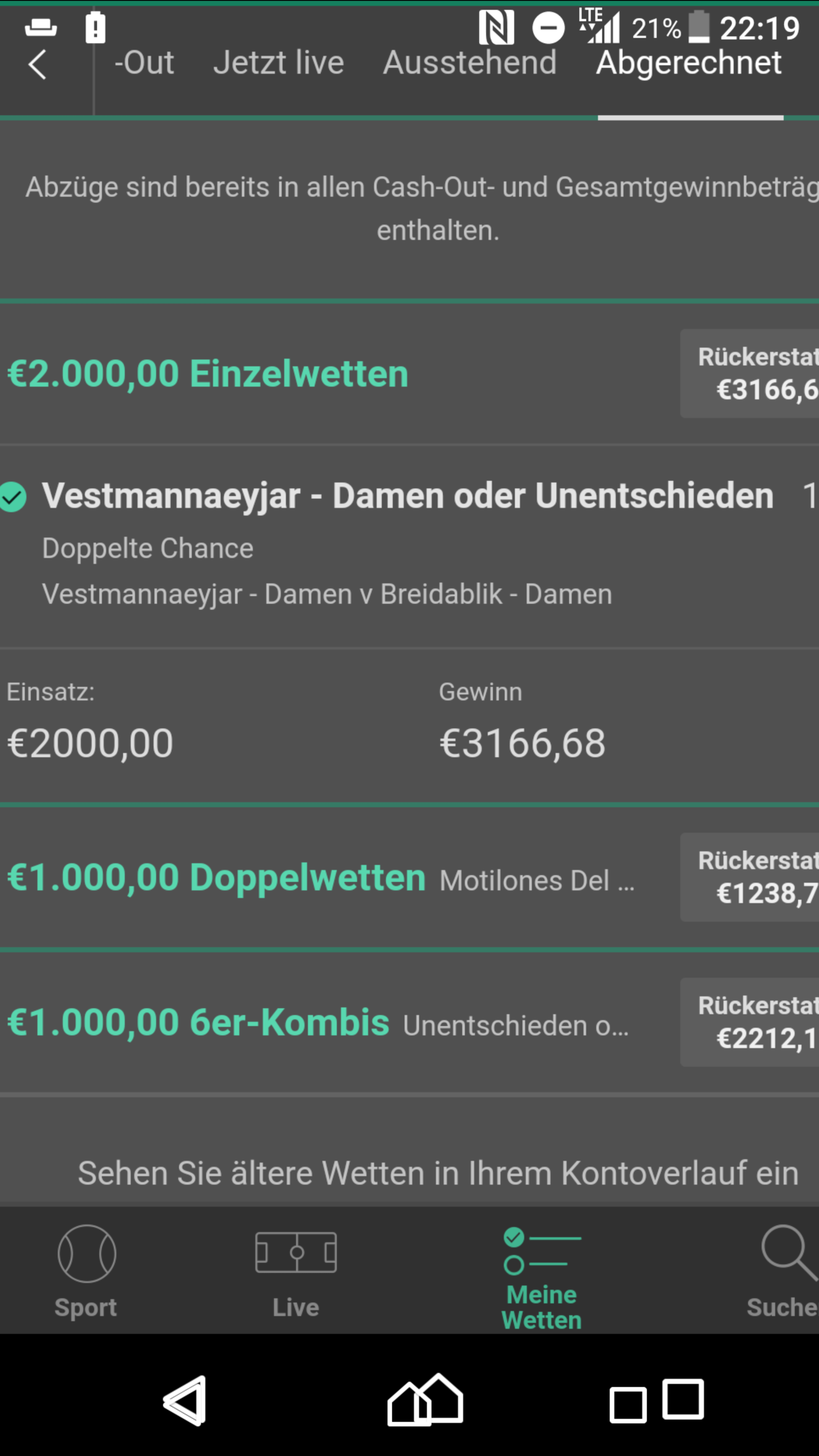
Task: Open the partially visible Cash-Out tab
Action: click(144, 63)
